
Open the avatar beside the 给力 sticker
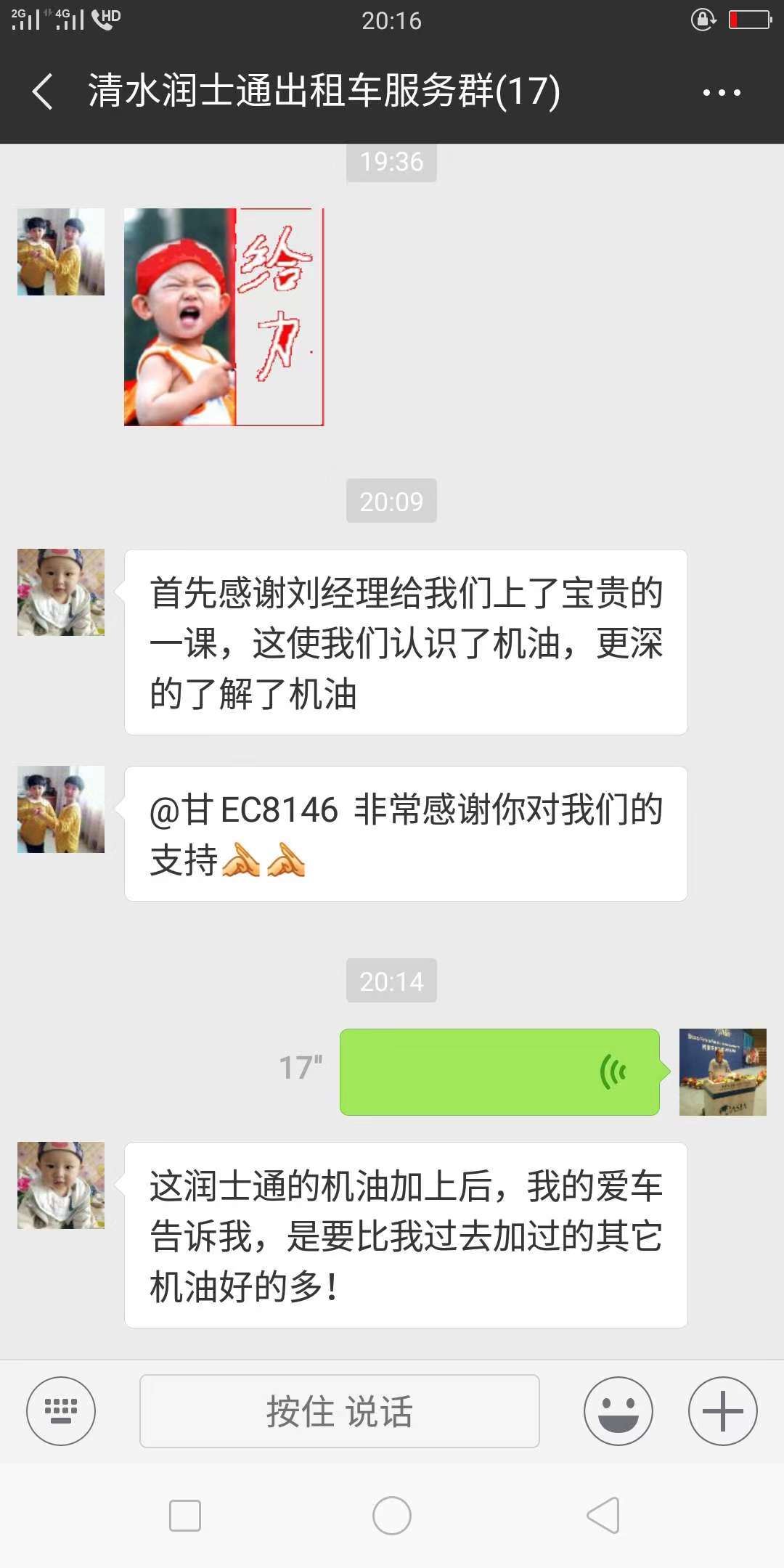[61, 252]
